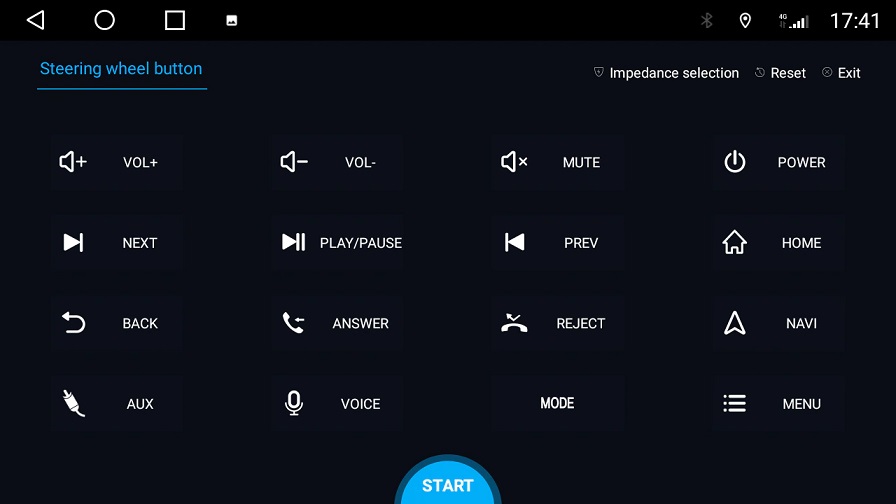Viewport: 896px width, 504px height.
Task: Select the MODE button
Action: pyautogui.click(x=558, y=403)
